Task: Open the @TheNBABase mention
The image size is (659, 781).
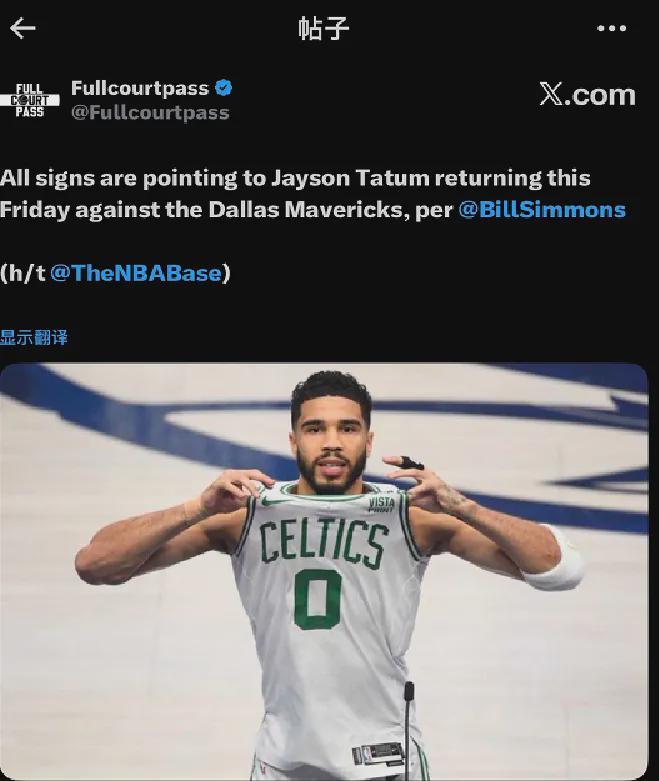Action: [135, 272]
